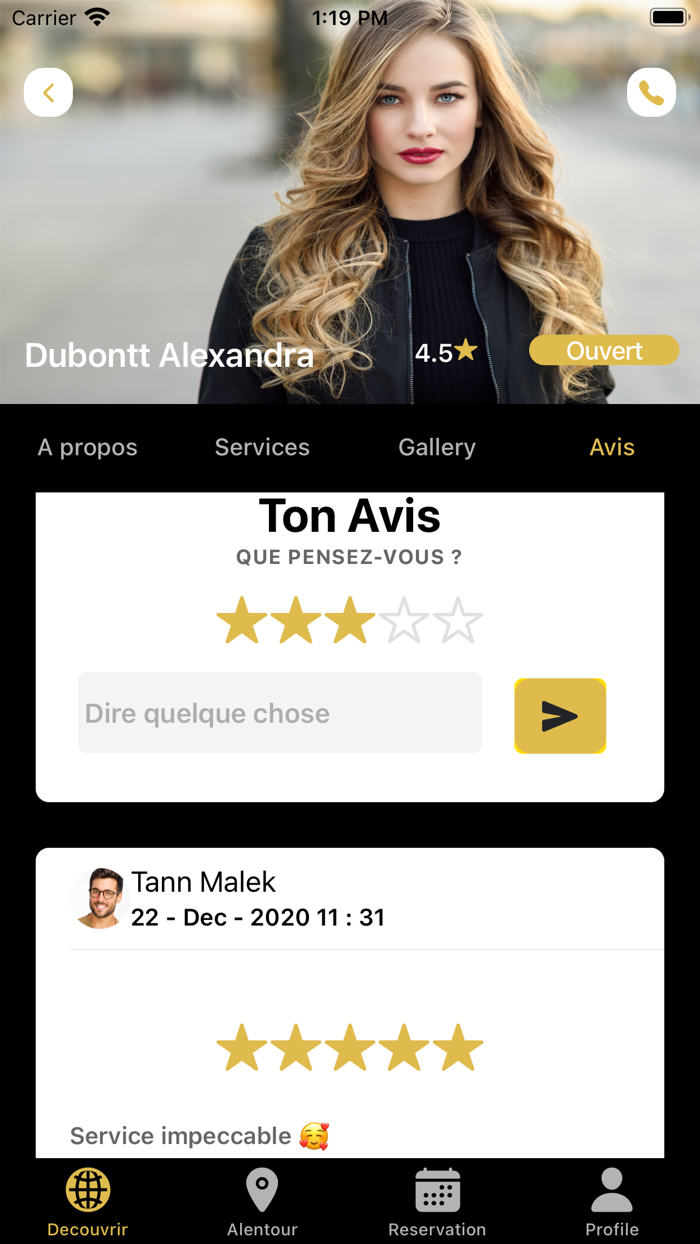
Task: Select the Avis tab
Action: click(612, 447)
